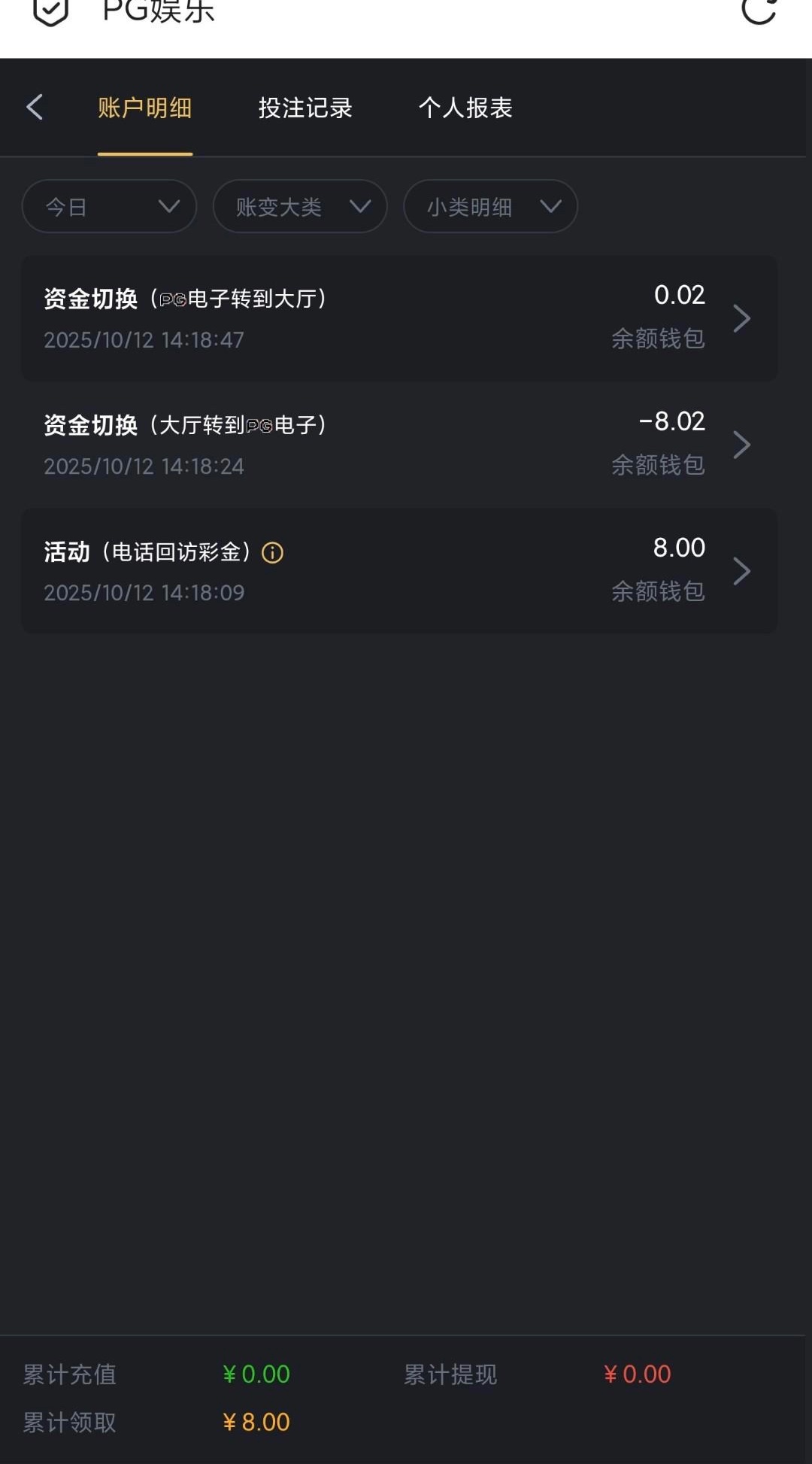Refresh the page with the reload icon

click(x=758, y=11)
